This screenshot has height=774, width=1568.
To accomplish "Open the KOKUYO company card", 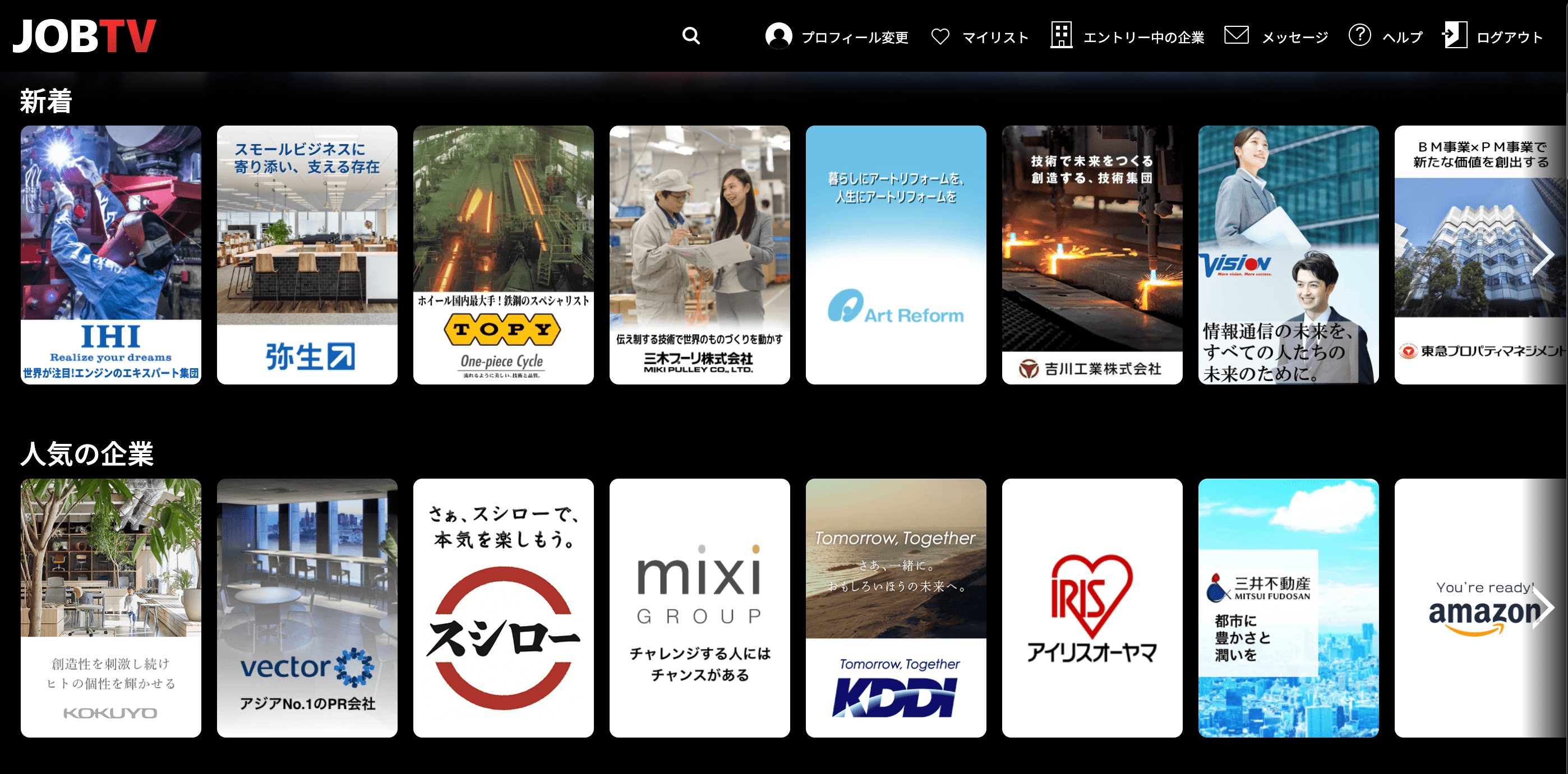I will click(x=111, y=608).
